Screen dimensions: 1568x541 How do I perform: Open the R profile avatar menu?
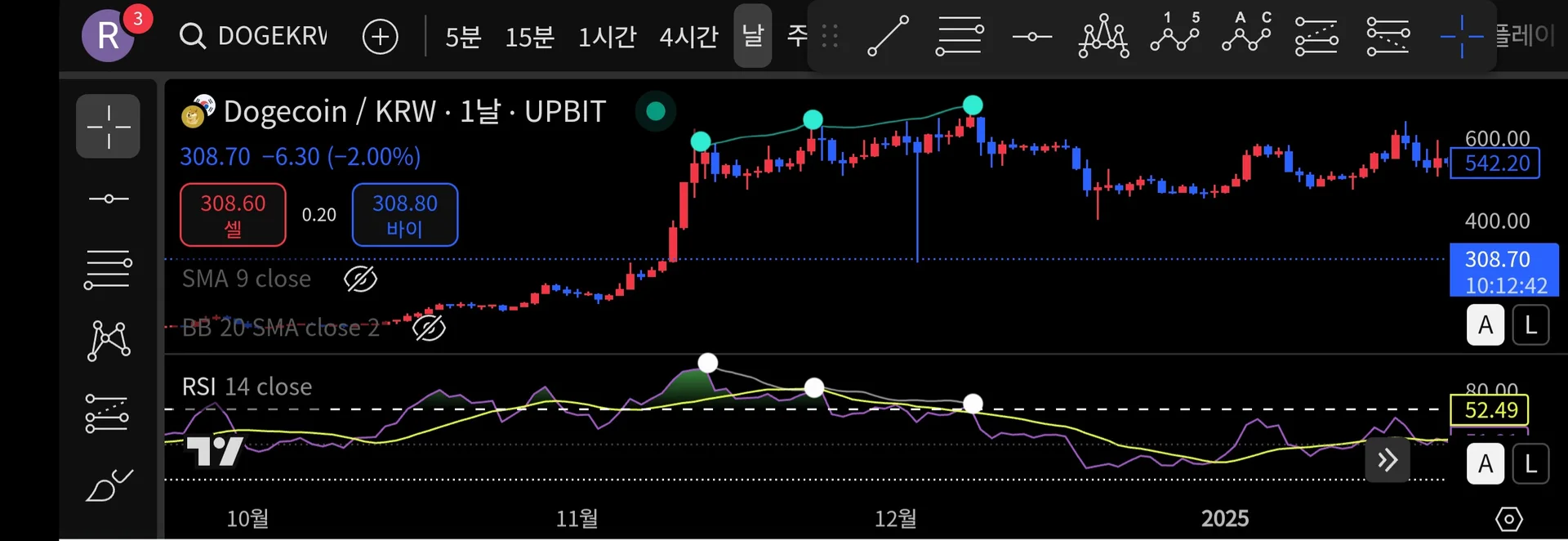pyautogui.click(x=108, y=36)
